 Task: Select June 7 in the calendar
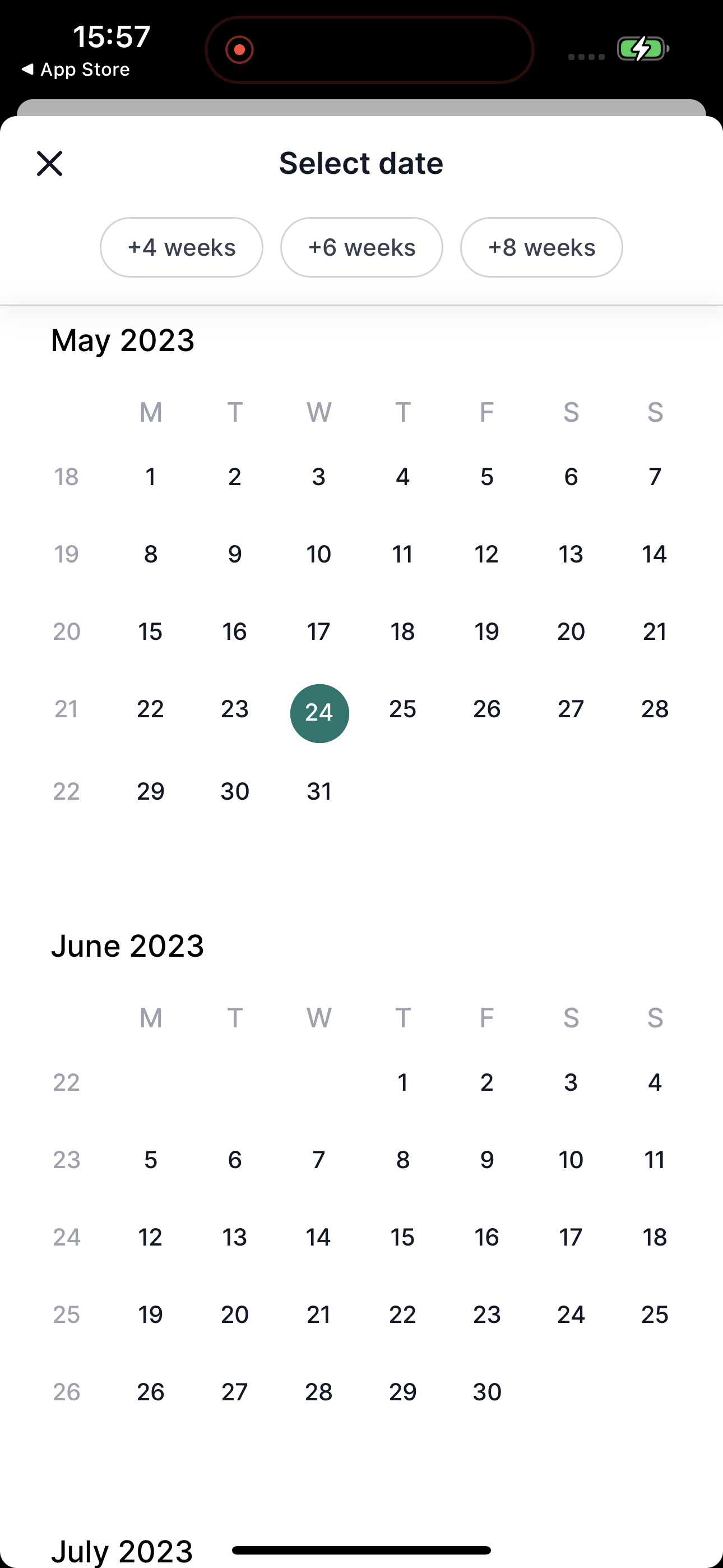pos(319,1160)
